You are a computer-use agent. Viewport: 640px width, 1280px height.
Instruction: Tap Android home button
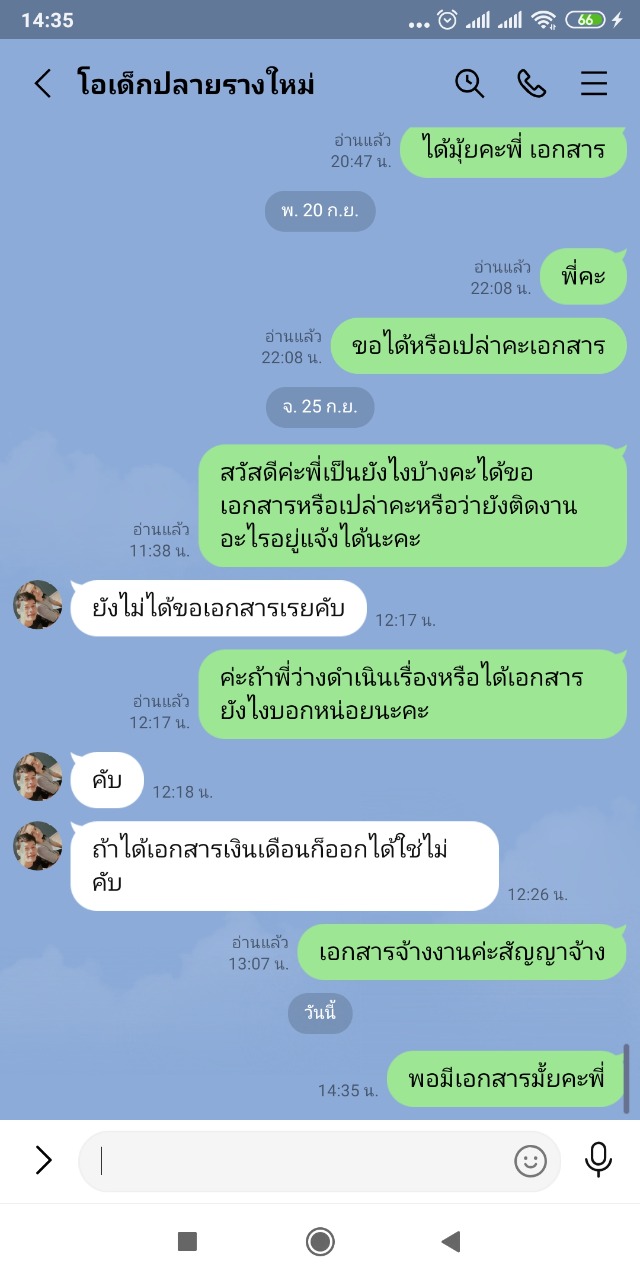(x=320, y=1242)
